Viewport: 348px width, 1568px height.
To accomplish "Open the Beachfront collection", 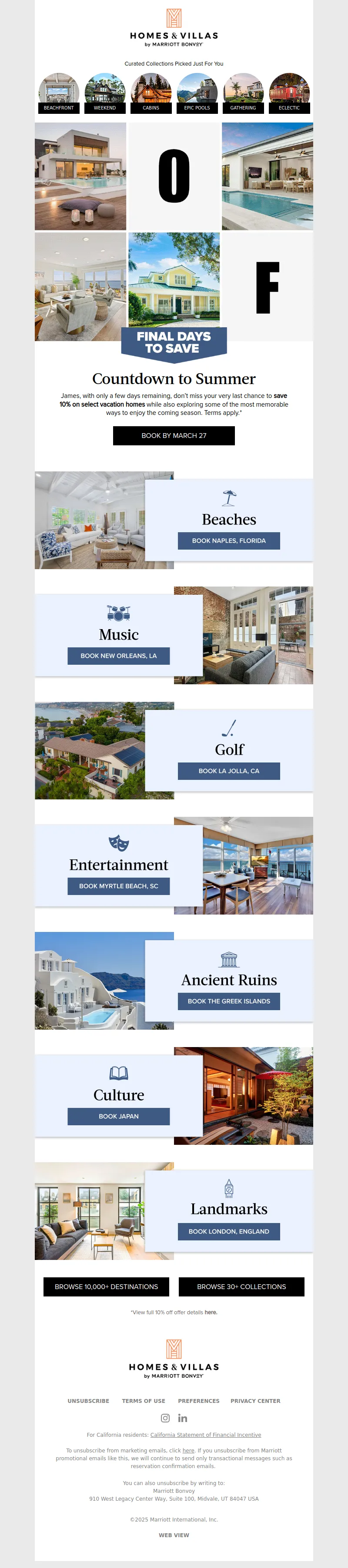I will [x=59, y=94].
